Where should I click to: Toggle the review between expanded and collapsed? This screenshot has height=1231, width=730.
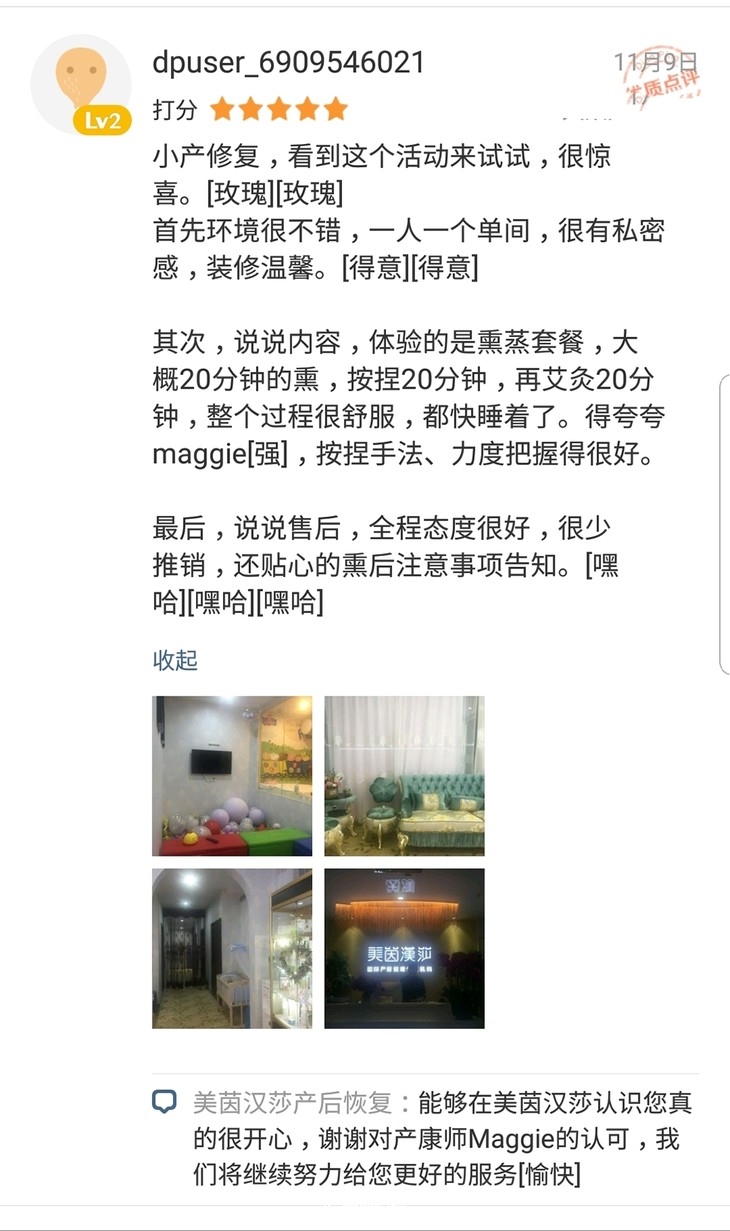[176, 659]
